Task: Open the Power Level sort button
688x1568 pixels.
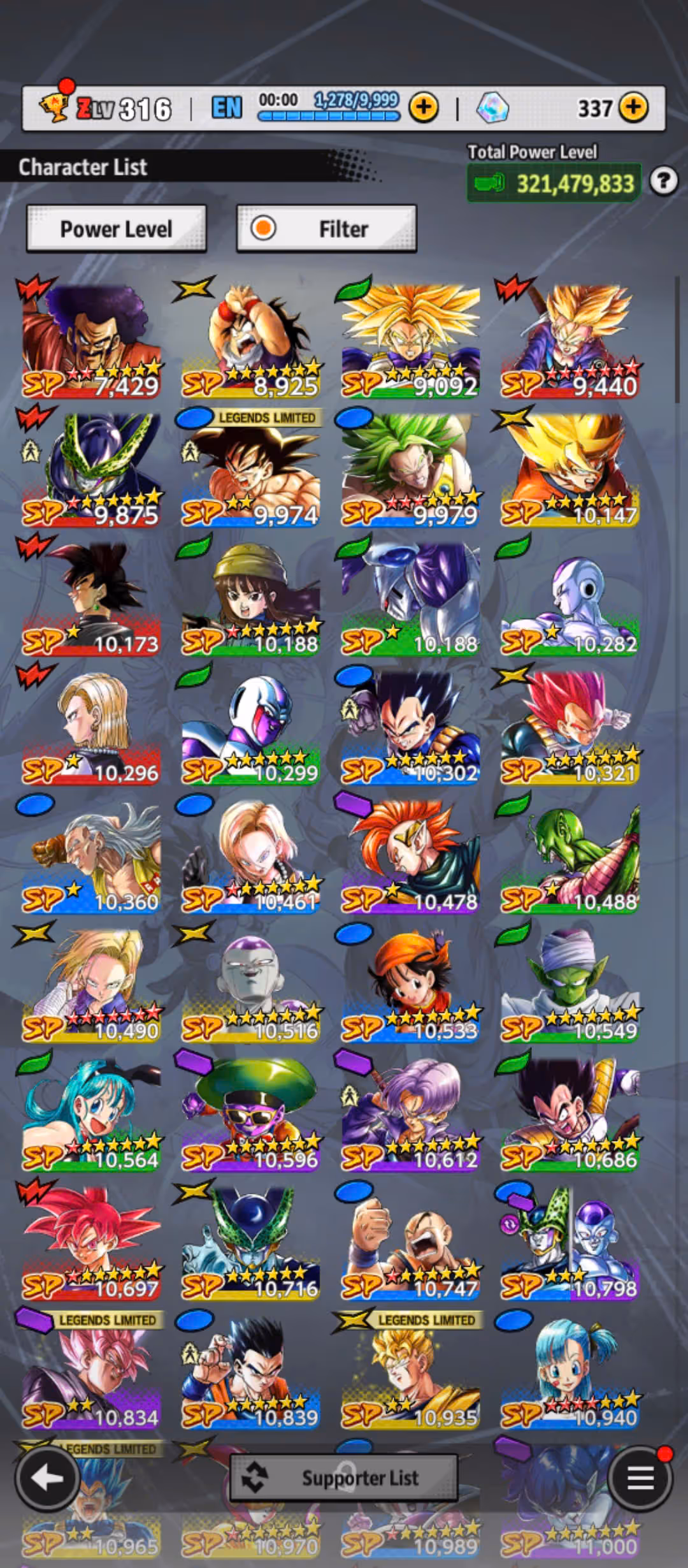Action: (x=116, y=229)
